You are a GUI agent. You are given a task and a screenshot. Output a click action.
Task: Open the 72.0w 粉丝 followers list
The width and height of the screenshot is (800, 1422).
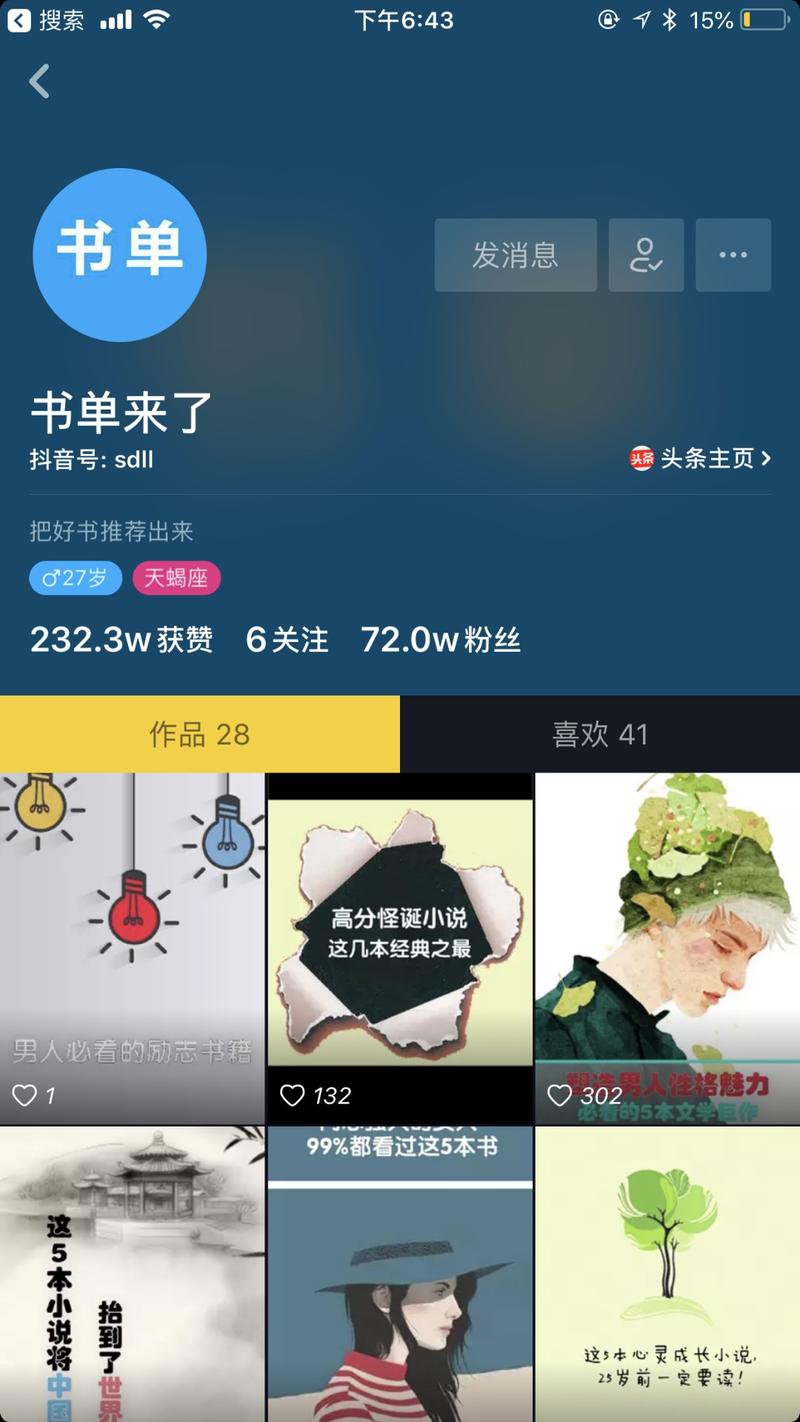[442, 639]
